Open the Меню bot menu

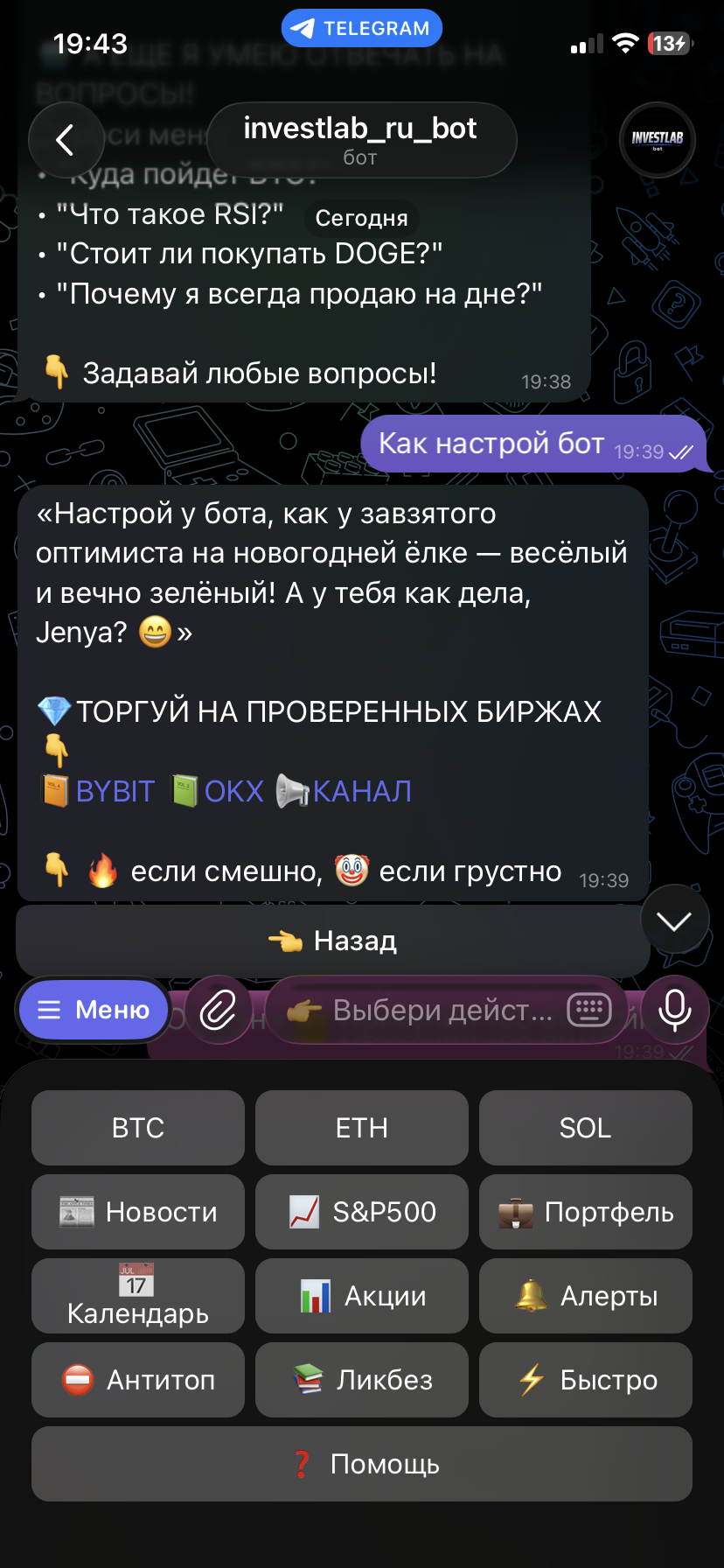pyautogui.click(x=94, y=1010)
